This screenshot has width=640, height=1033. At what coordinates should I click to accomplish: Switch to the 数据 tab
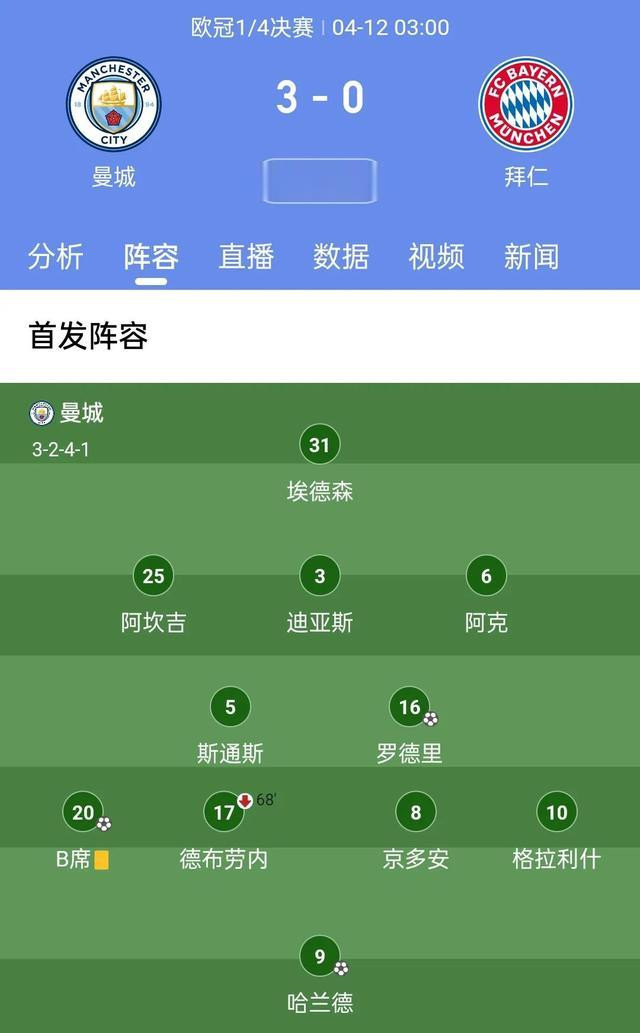[x=341, y=256]
